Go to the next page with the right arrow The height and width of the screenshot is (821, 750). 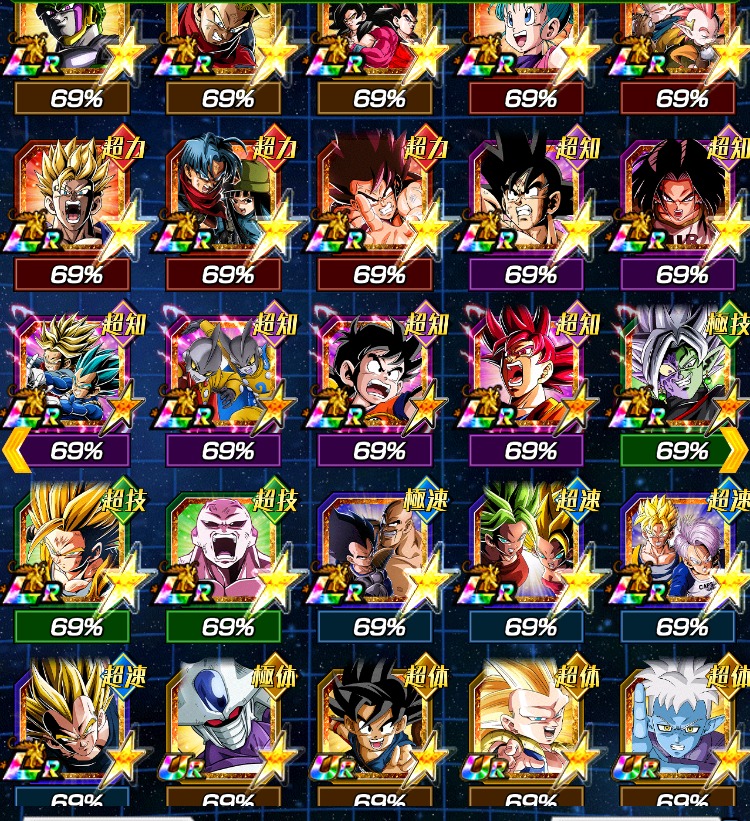coord(733,451)
